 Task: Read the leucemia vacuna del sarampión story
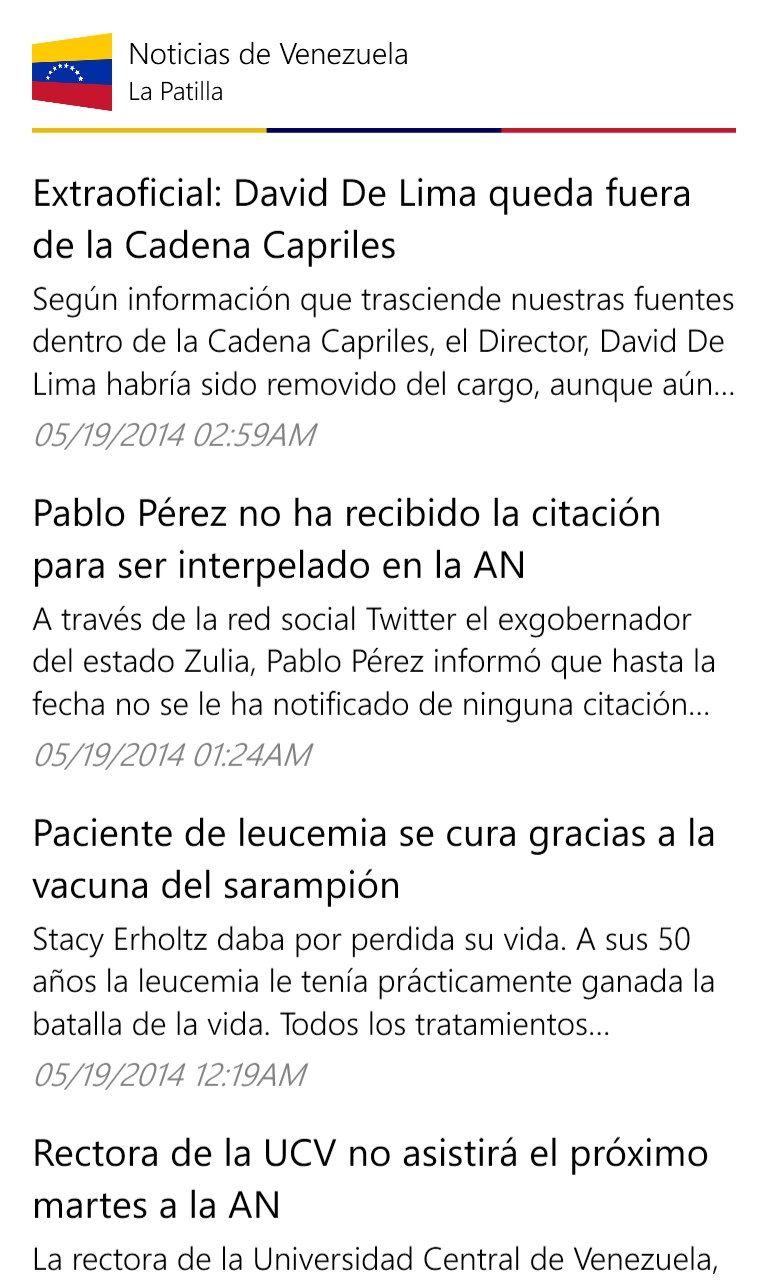[384, 952]
